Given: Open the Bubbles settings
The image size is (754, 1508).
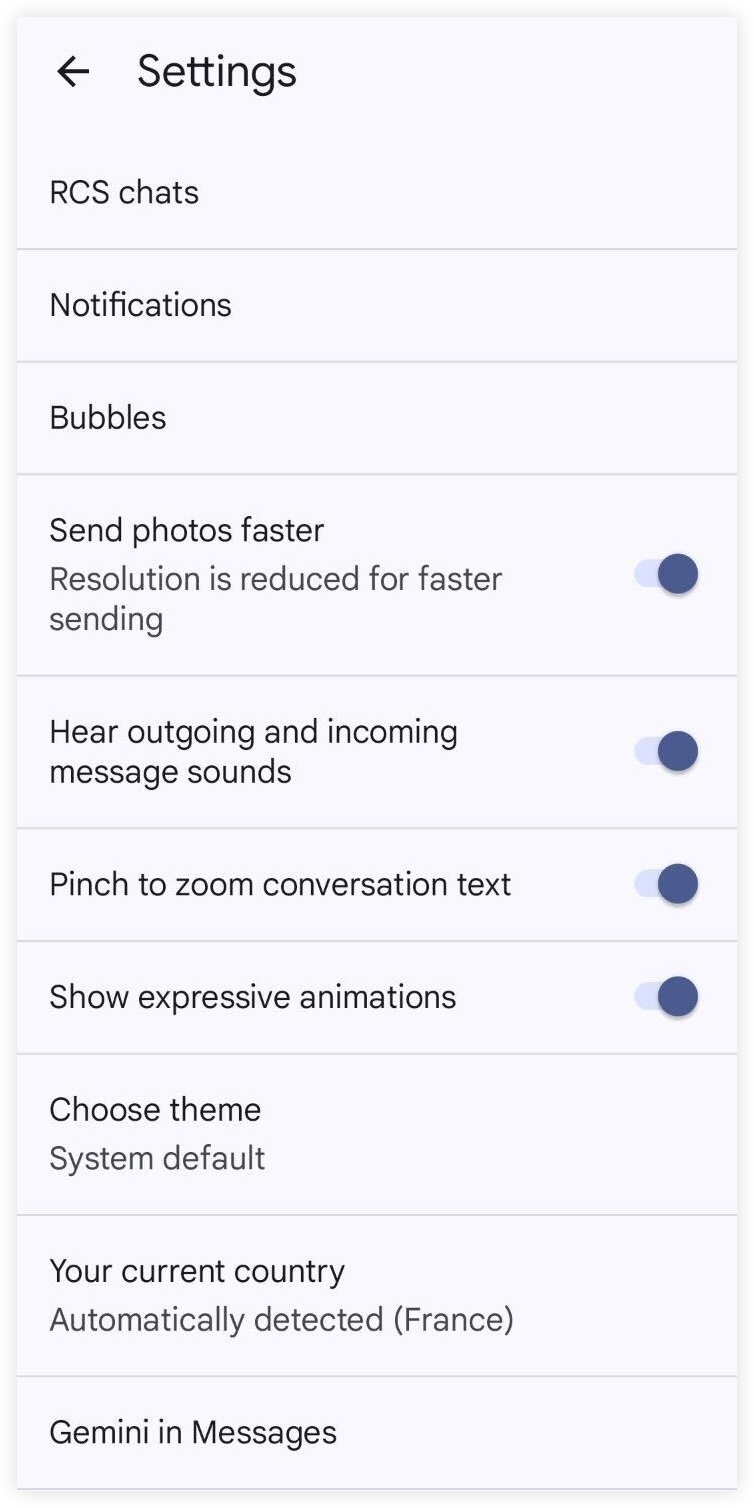Looking at the screenshot, I should coord(377,418).
